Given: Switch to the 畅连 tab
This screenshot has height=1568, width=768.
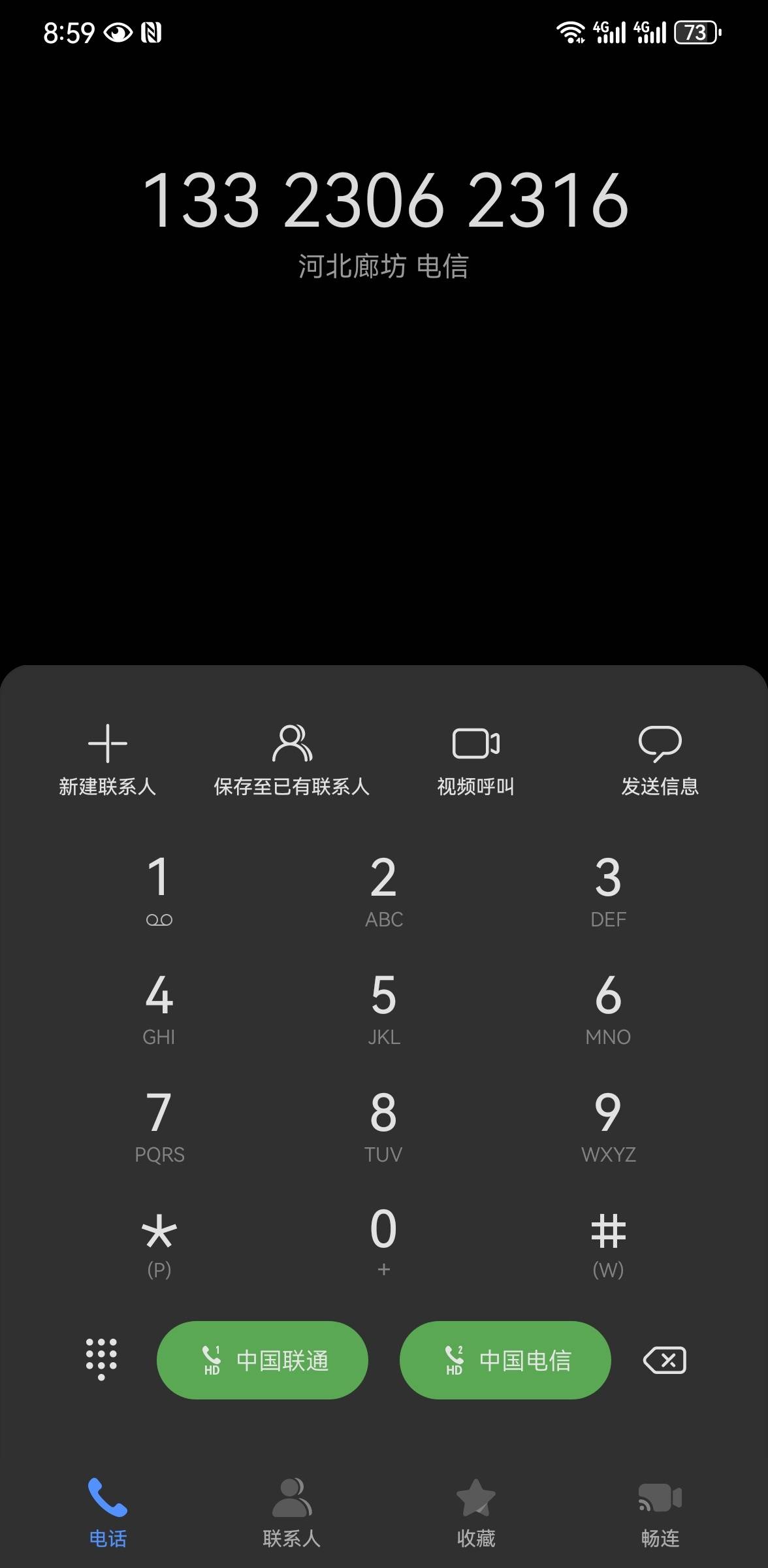Looking at the screenshot, I should (x=660, y=1511).
